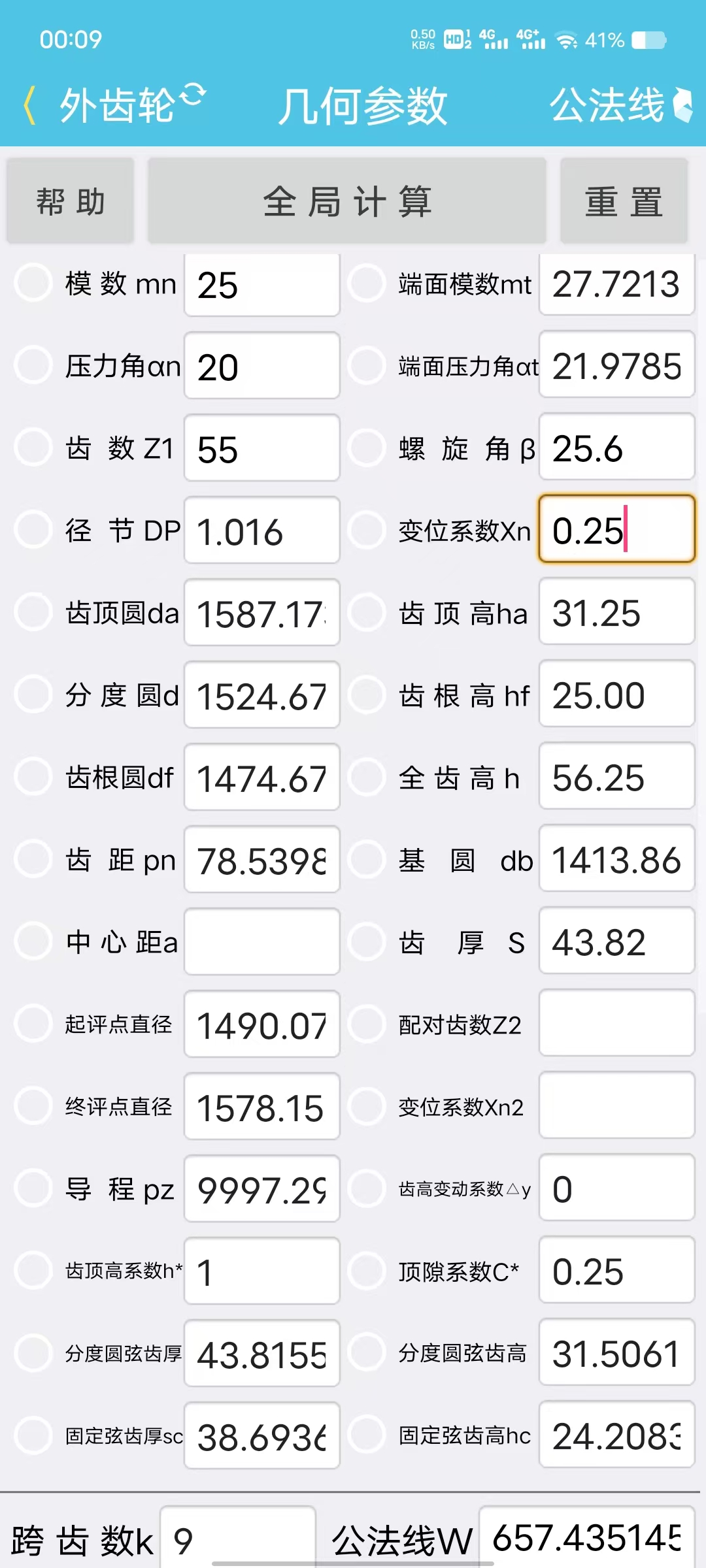Select the 变位系数Xn radio button
This screenshot has width=706, height=1568.
pos(367,530)
